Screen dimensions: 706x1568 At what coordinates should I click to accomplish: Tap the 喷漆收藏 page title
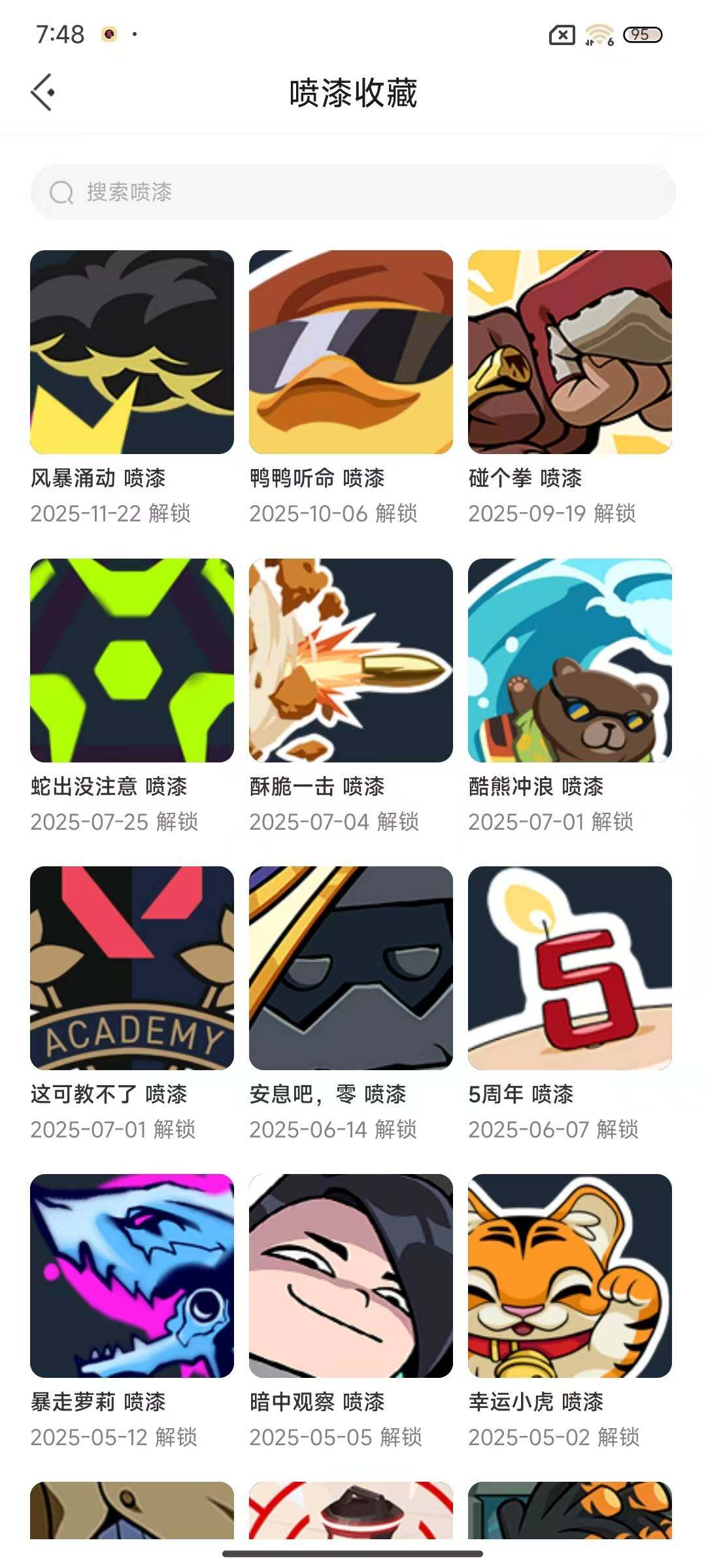(x=353, y=93)
